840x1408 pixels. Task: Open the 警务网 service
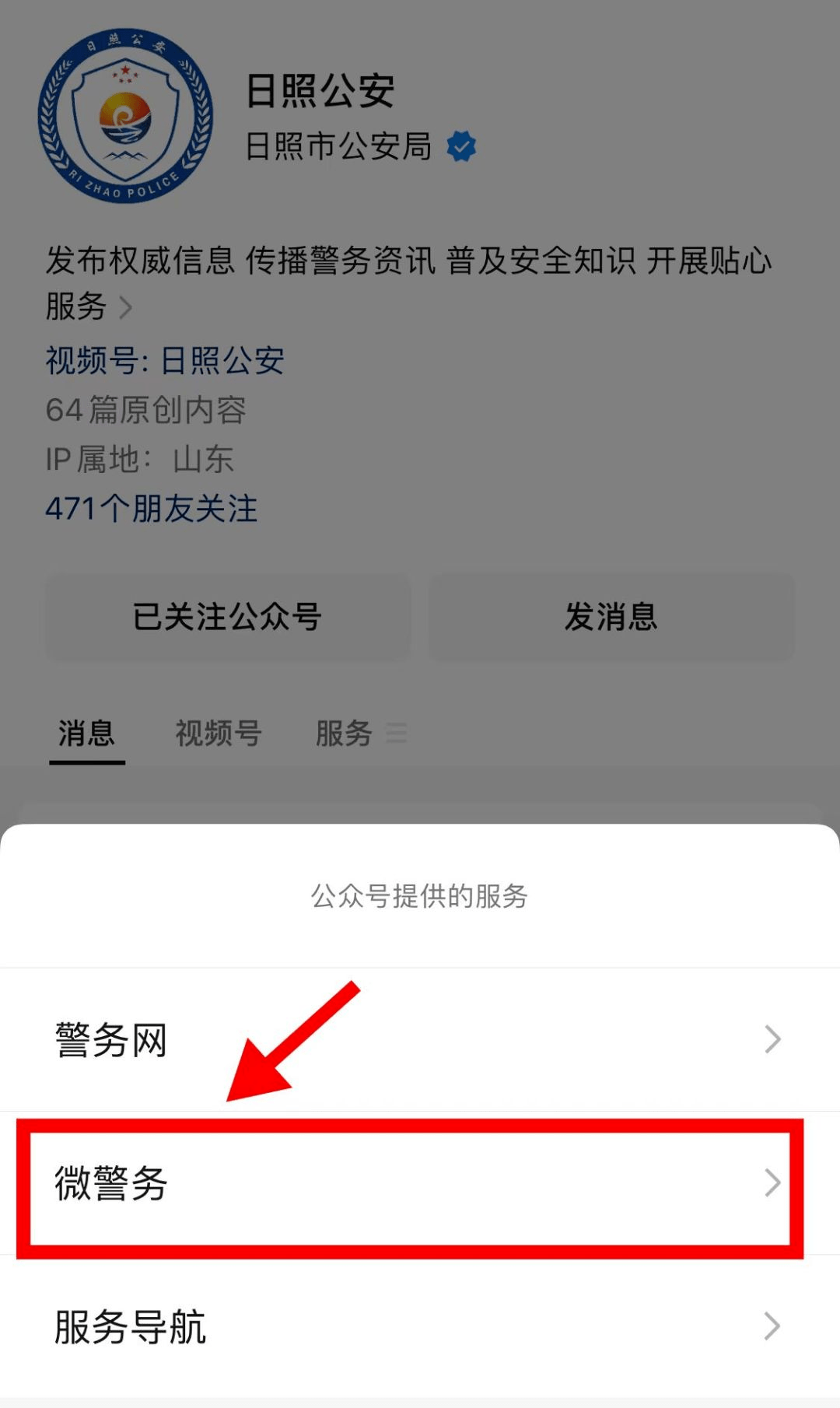[x=420, y=1039]
